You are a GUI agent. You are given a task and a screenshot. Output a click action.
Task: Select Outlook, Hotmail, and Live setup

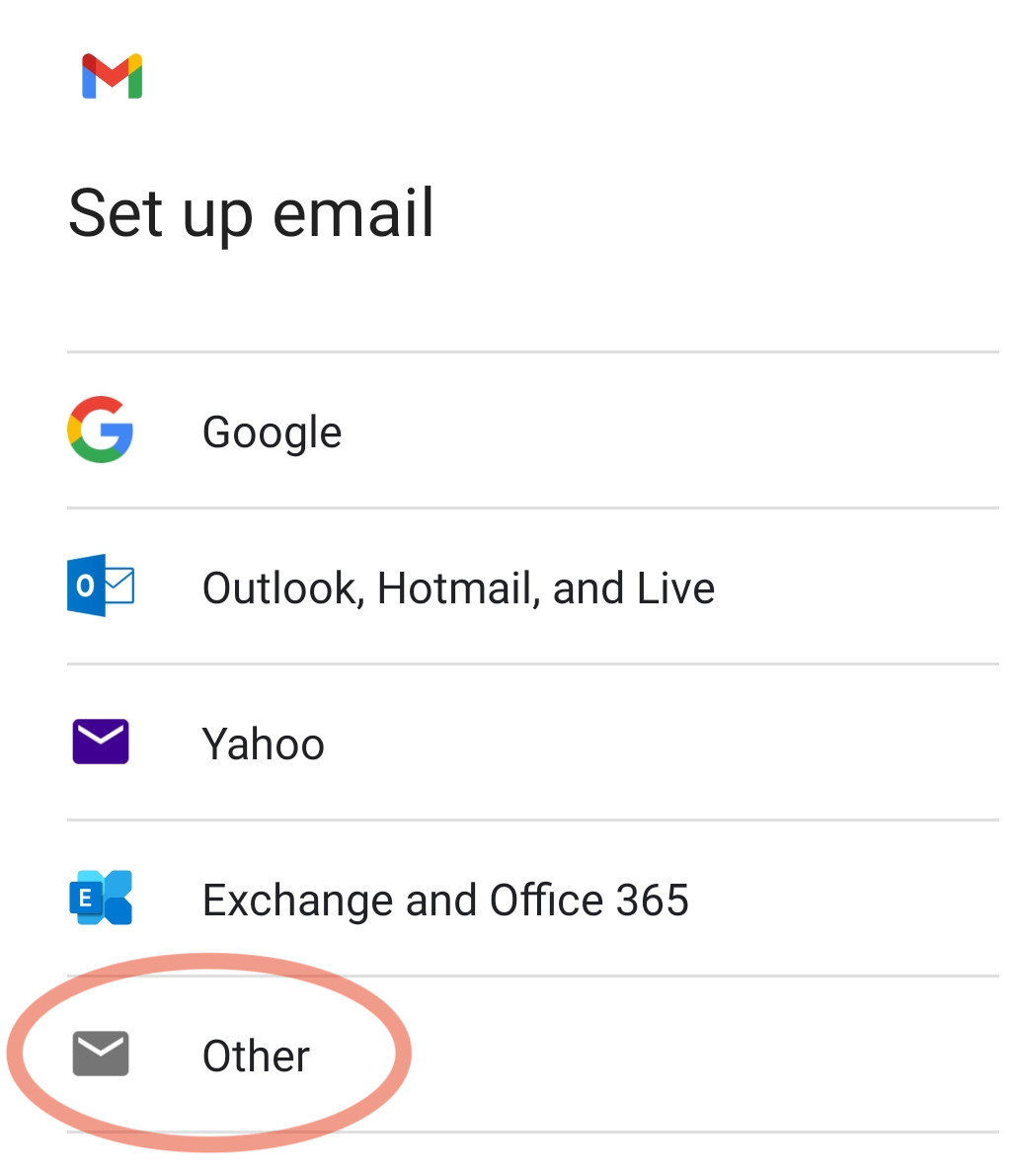[458, 587]
